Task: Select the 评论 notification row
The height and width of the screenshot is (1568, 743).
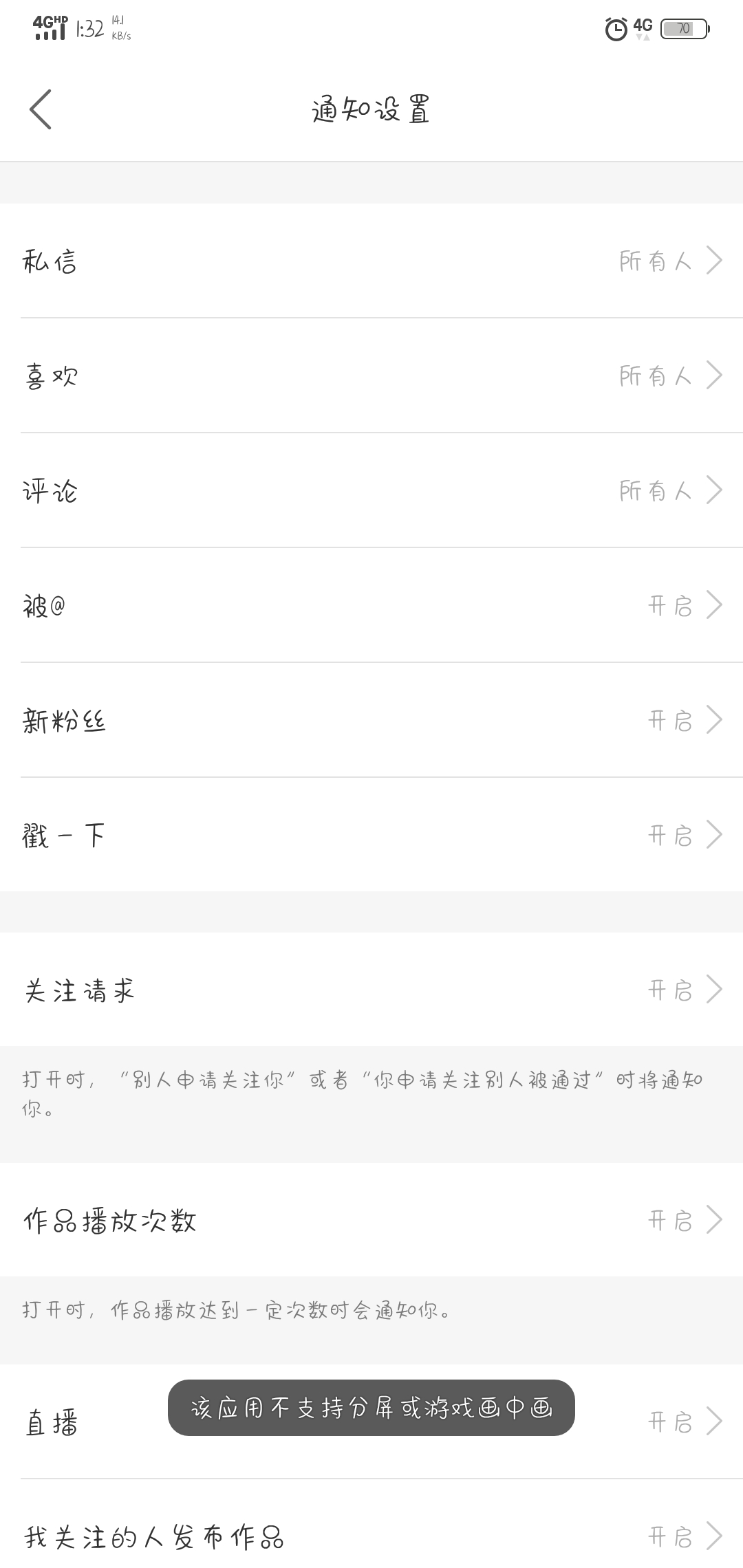Action: [x=371, y=491]
